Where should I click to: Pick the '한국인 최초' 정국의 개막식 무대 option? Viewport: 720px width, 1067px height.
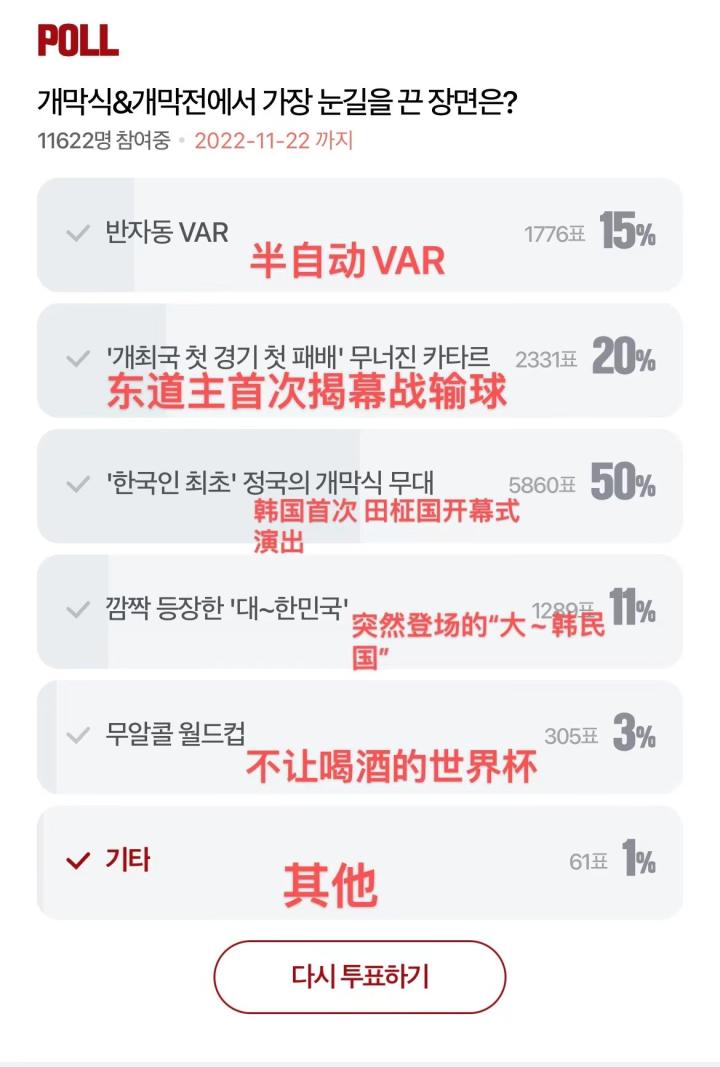360,485
